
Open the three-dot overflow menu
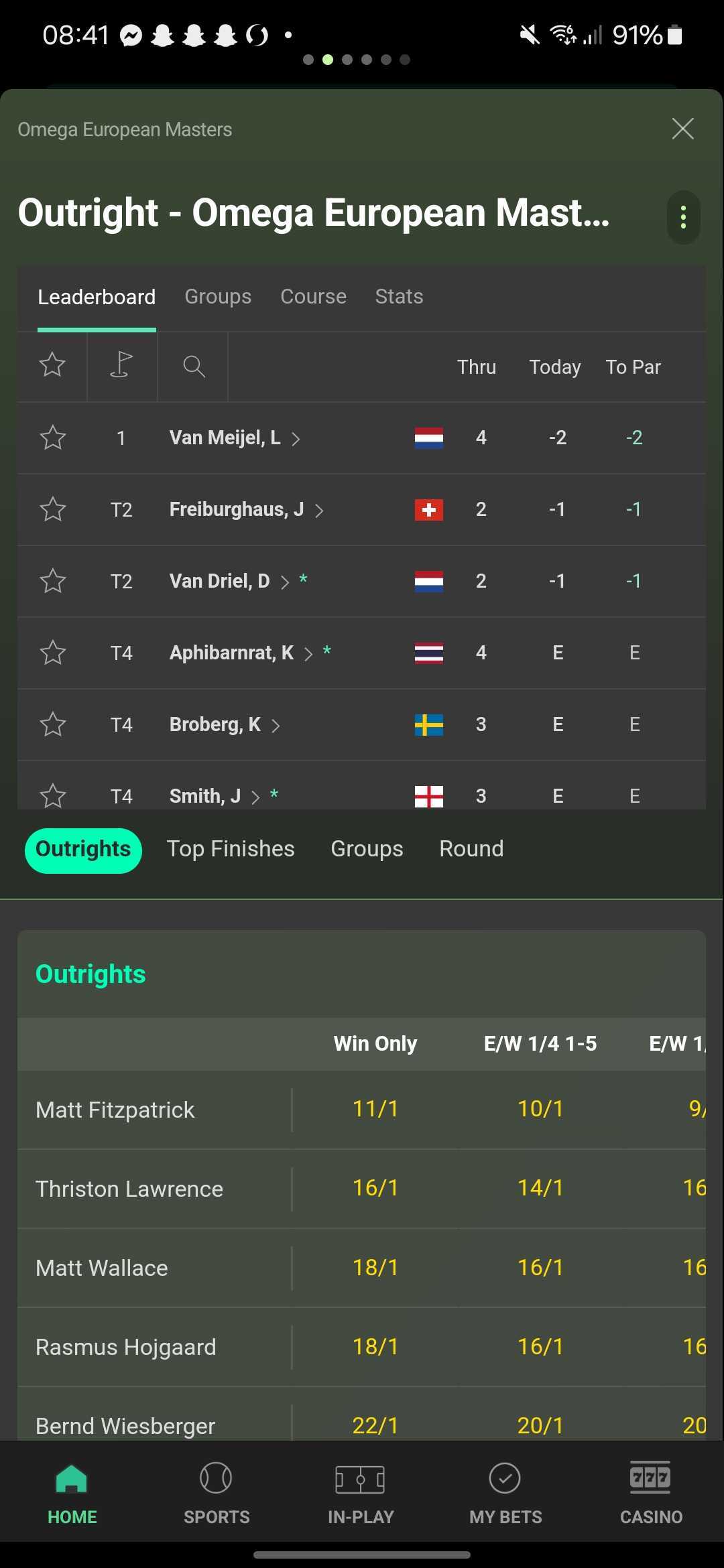tap(682, 216)
